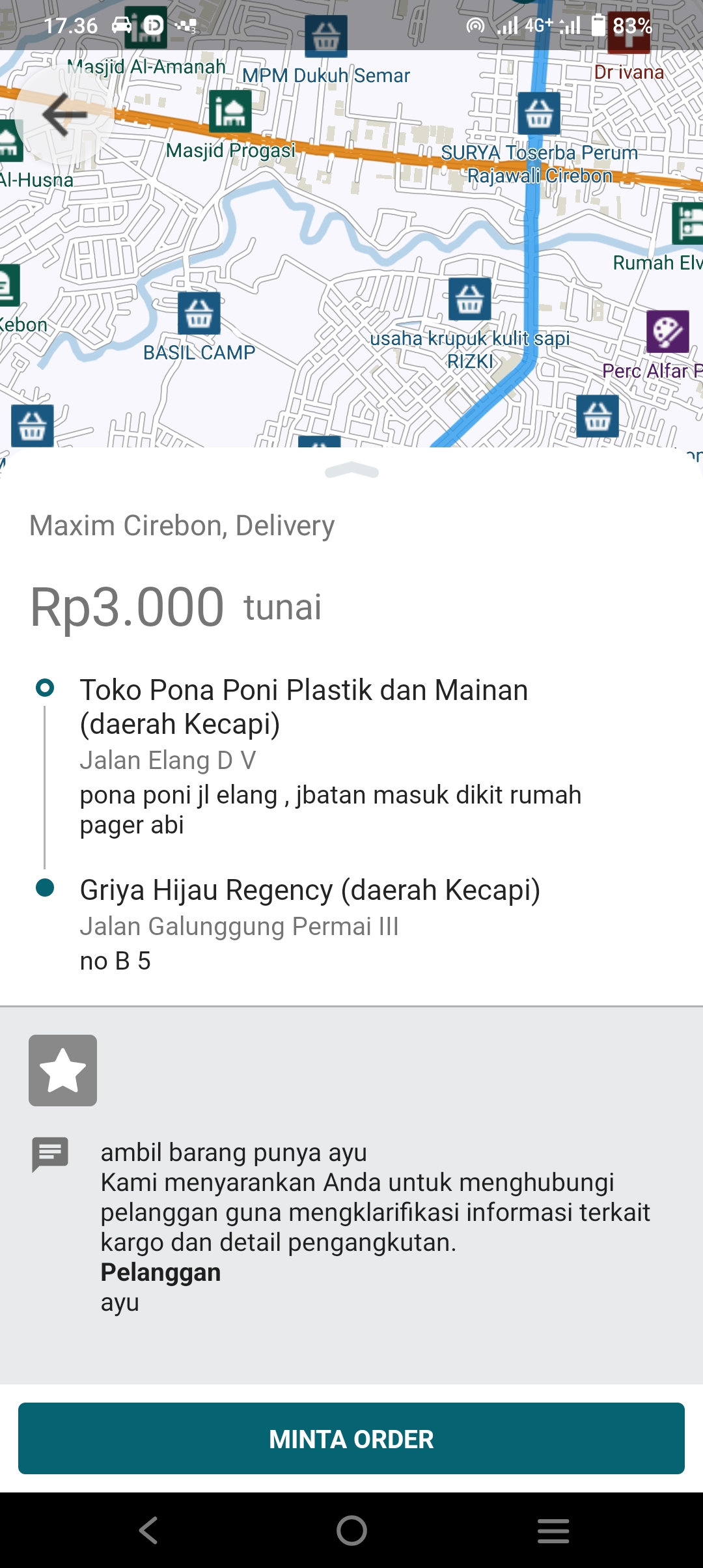Tap the star favorite icon
The height and width of the screenshot is (1568, 703).
pyautogui.click(x=63, y=1071)
